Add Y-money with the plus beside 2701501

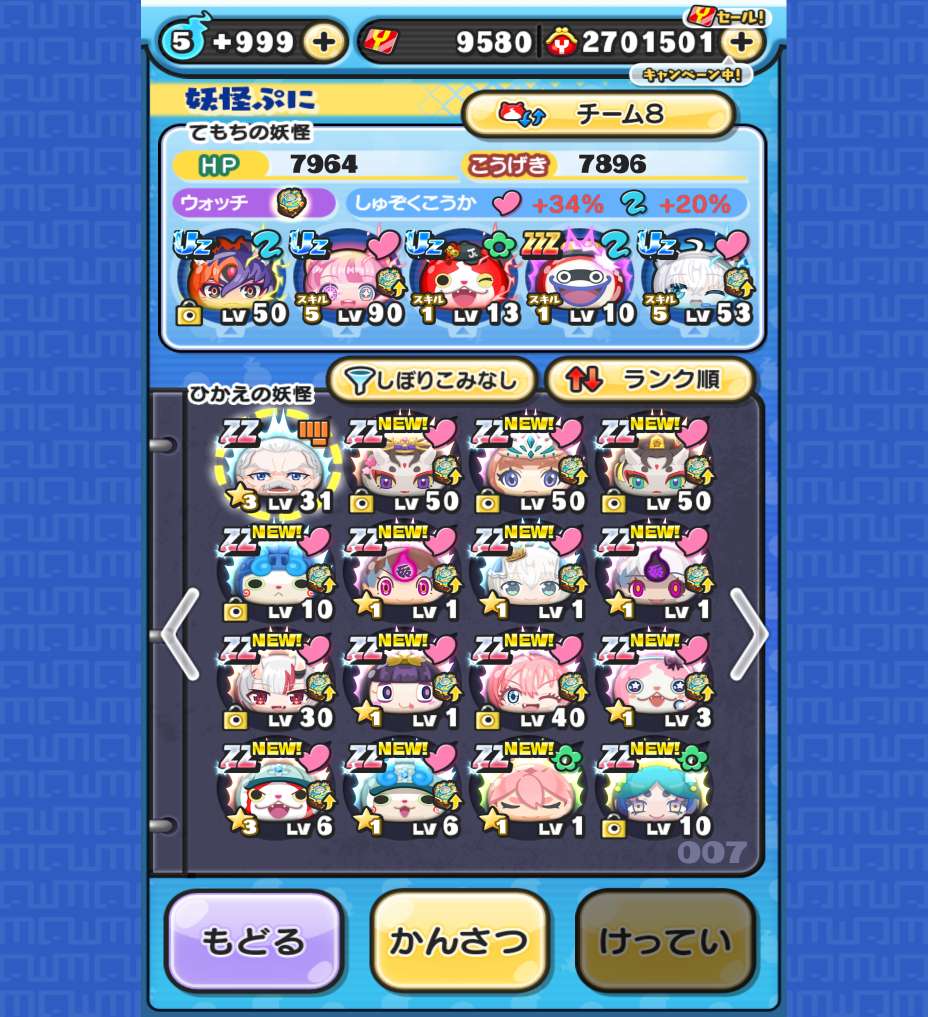point(741,42)
